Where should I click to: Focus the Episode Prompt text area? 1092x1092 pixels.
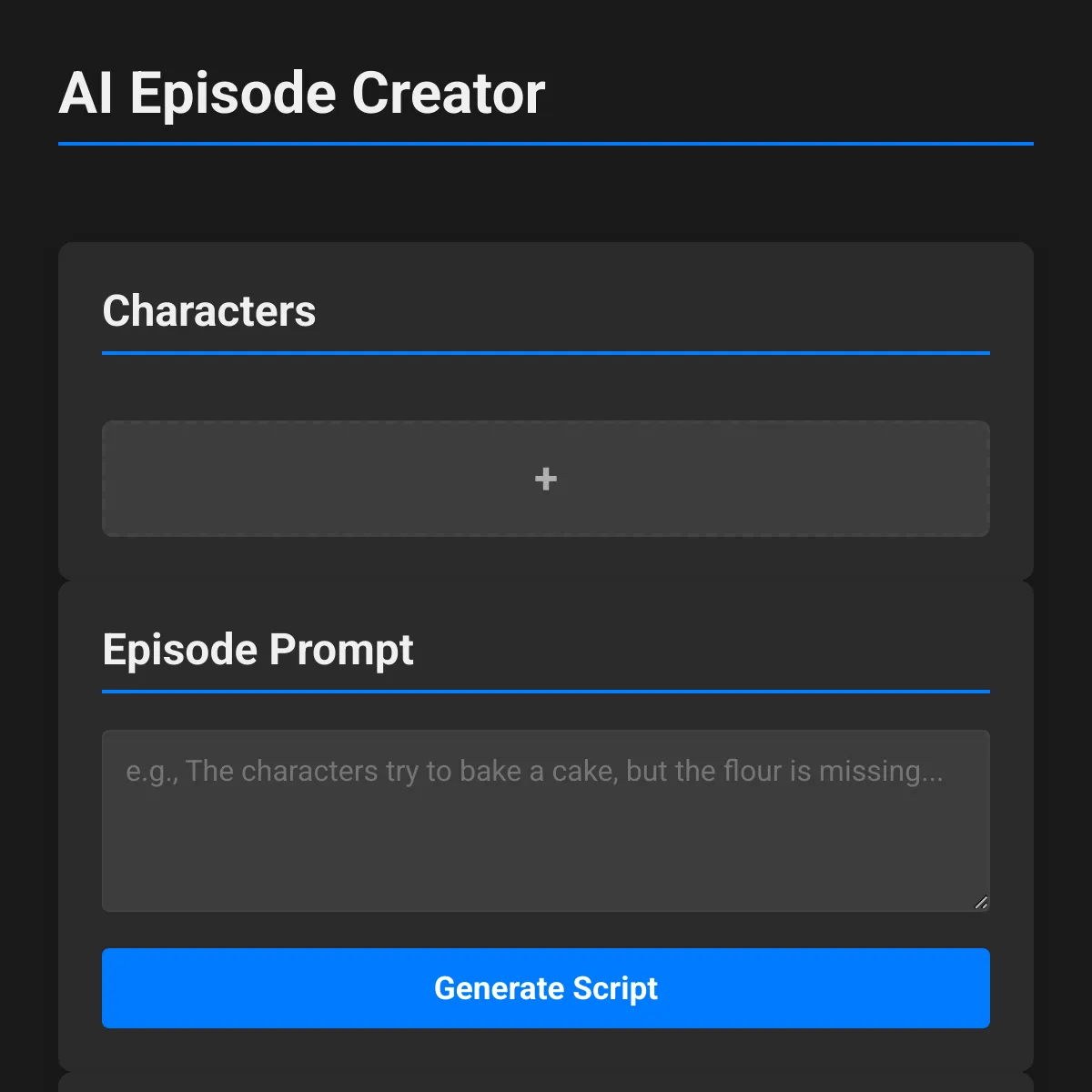pos(545,820)
